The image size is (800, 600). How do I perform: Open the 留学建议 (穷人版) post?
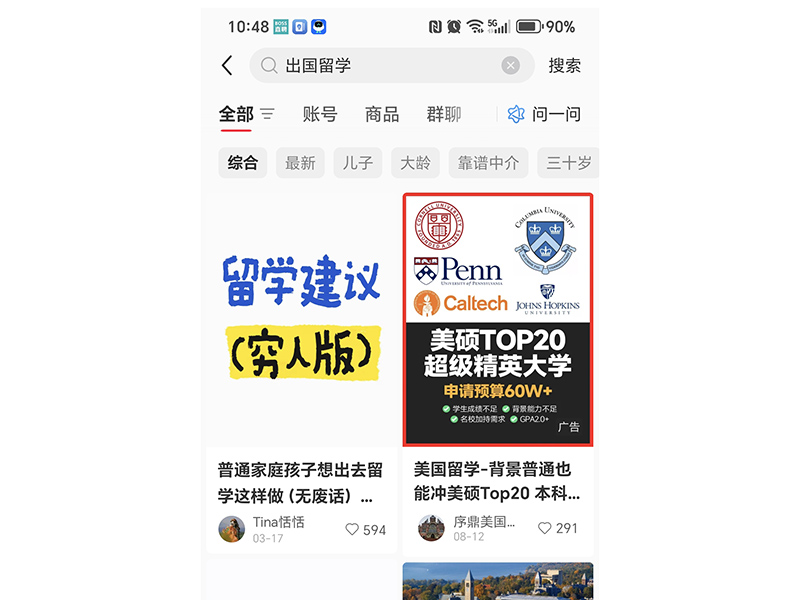coord(301,319)
